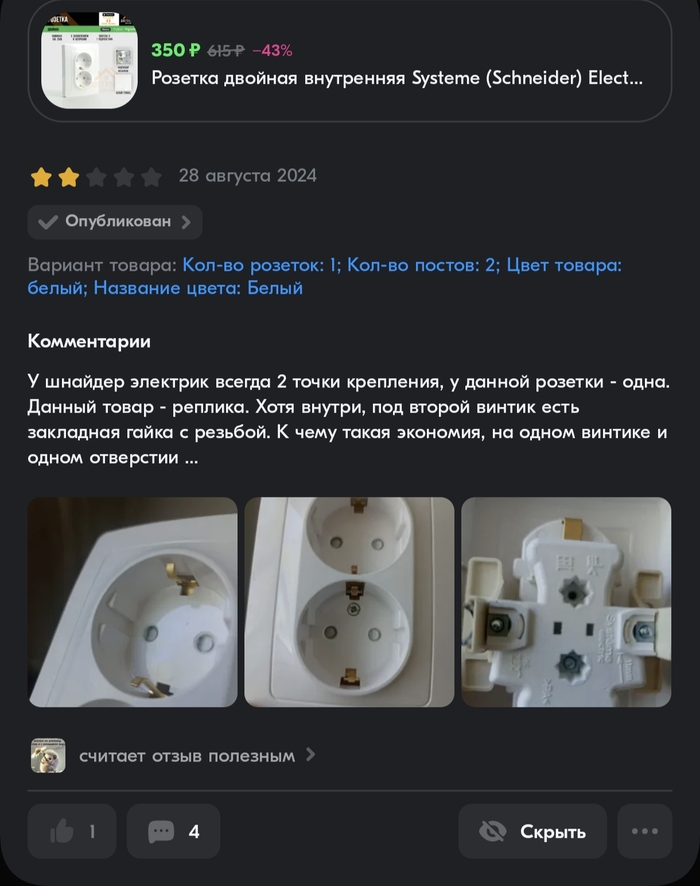The height and width of the screenshot is (886, 700).
Task: Like this review with the thumbs up
Action: click(72, 831)
